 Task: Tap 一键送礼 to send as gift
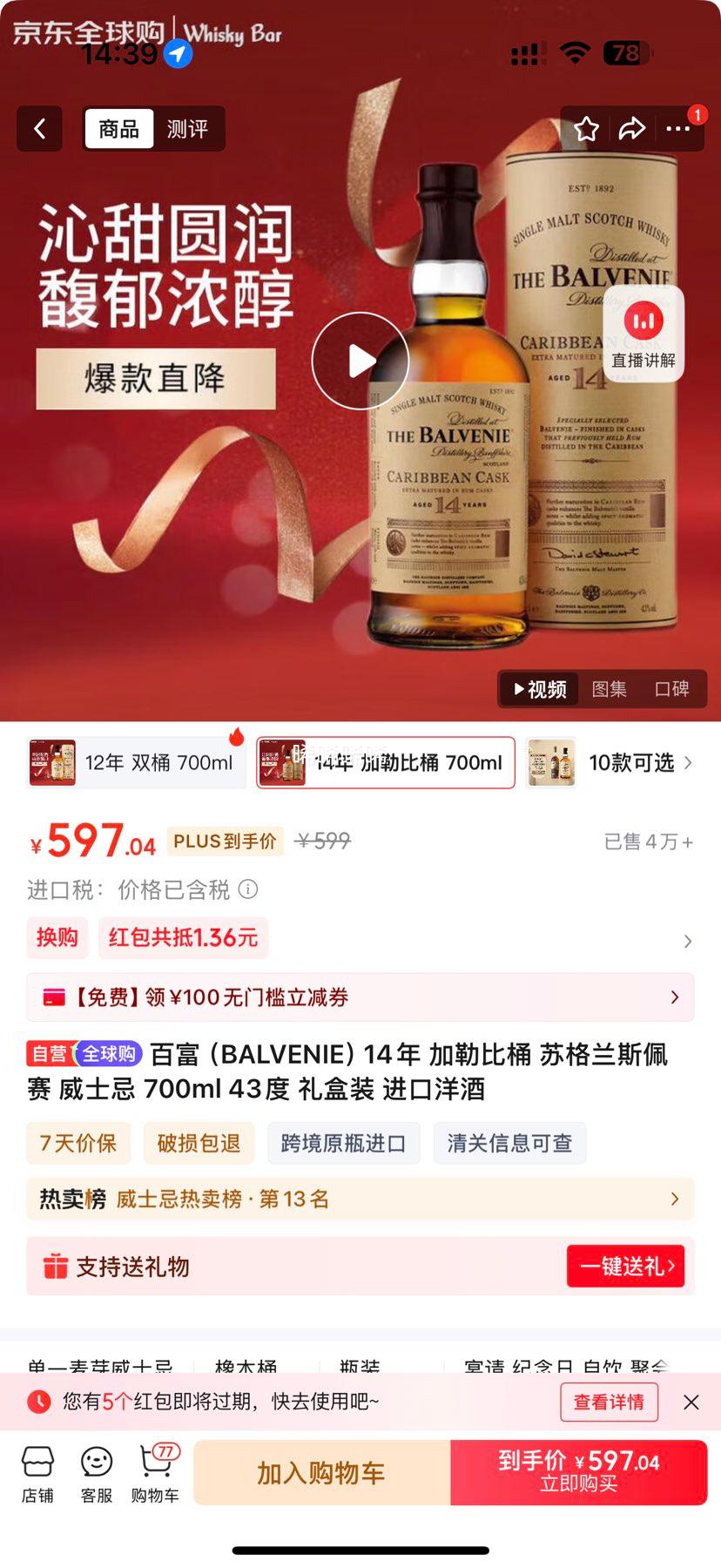click(625, 1266)
